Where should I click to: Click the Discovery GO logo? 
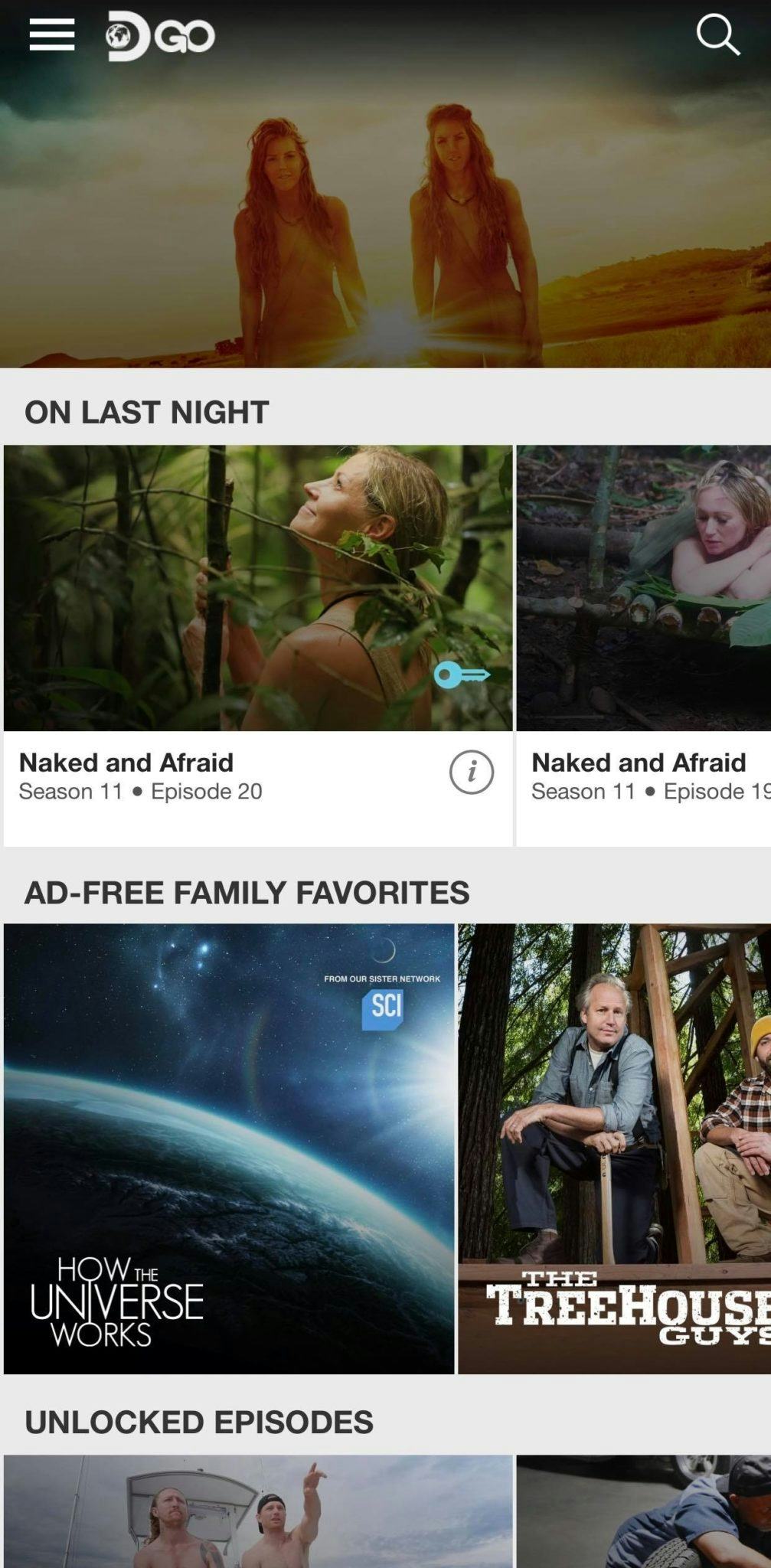pyautogui.click(x=157, y=34)
